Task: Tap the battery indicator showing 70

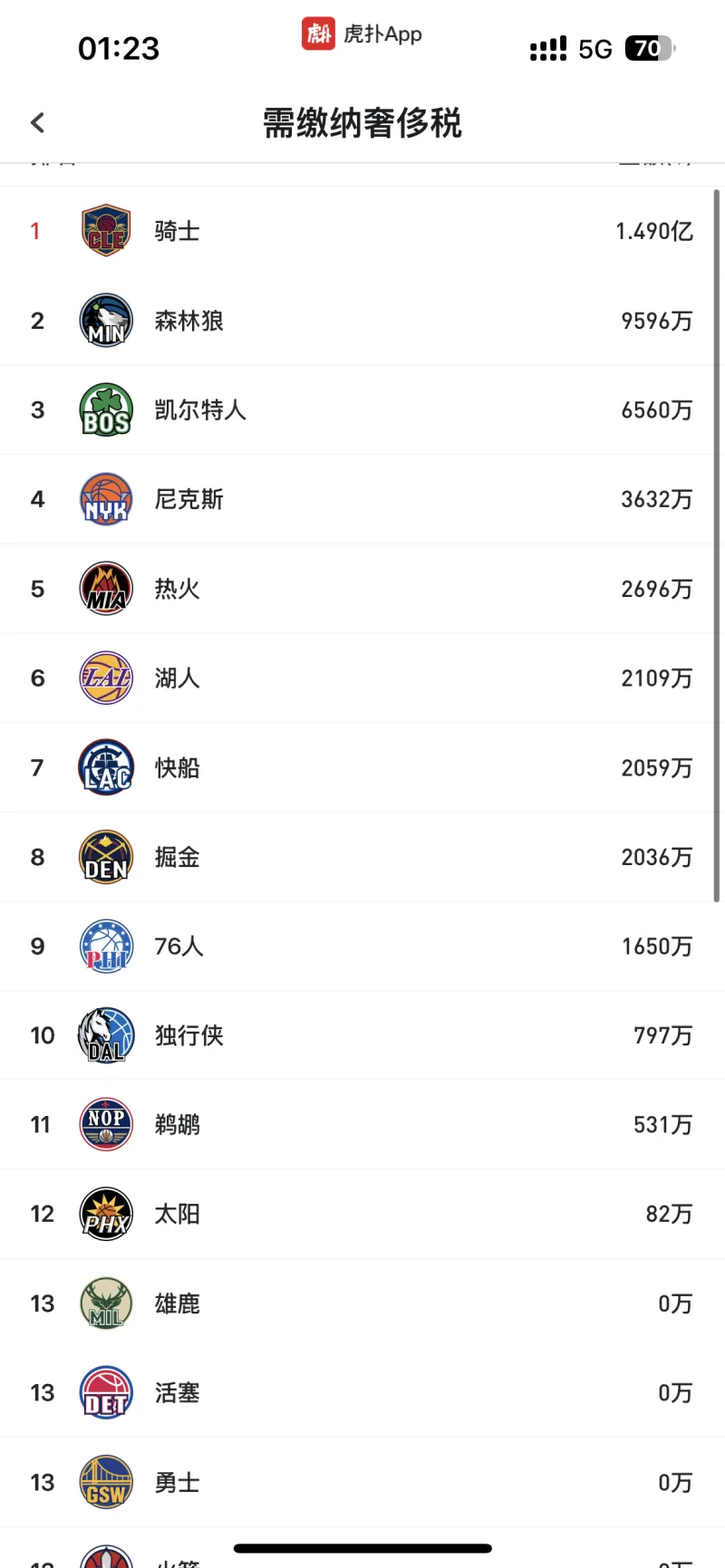Action: [649, 48]
